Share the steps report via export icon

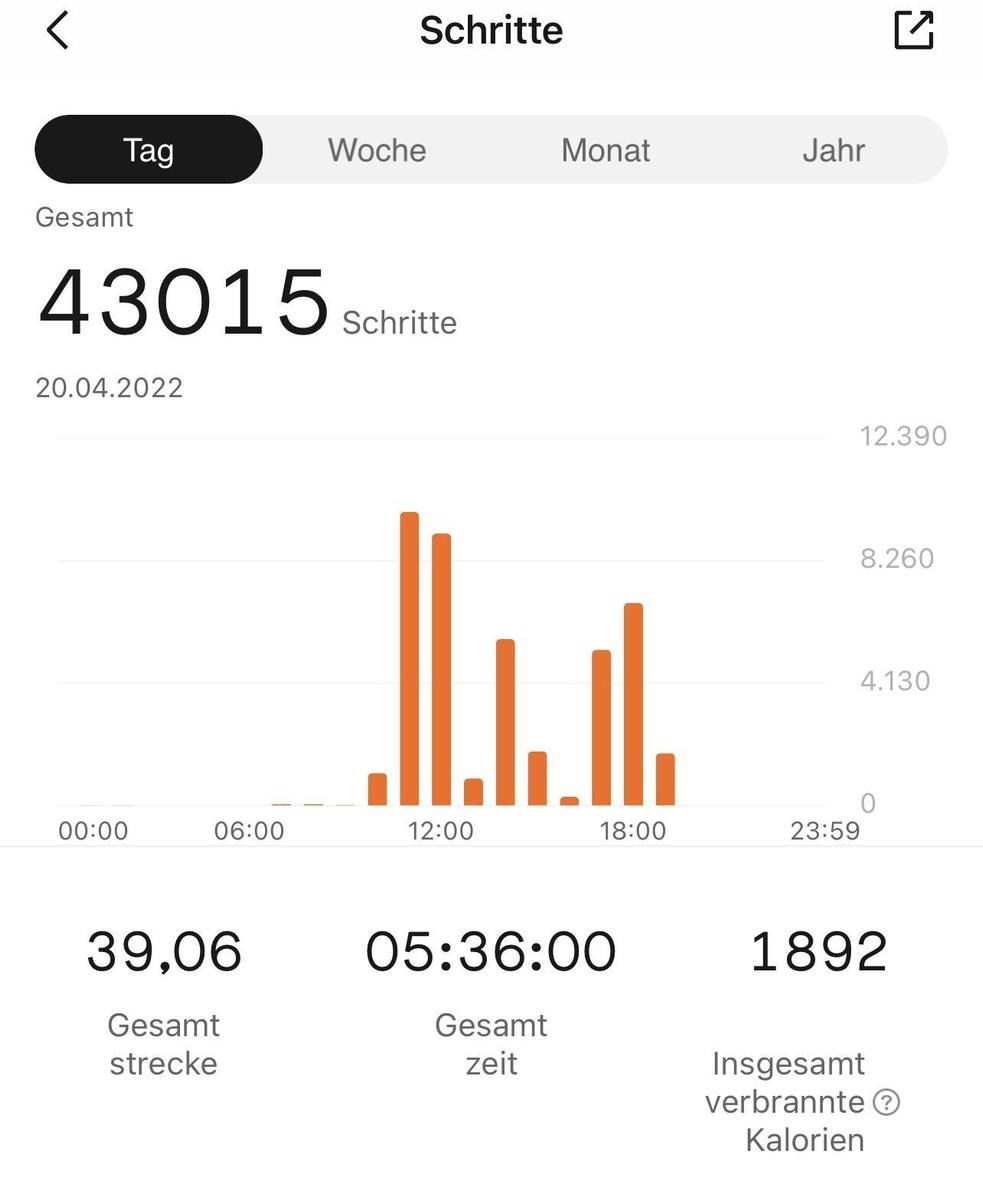(913, 30)
